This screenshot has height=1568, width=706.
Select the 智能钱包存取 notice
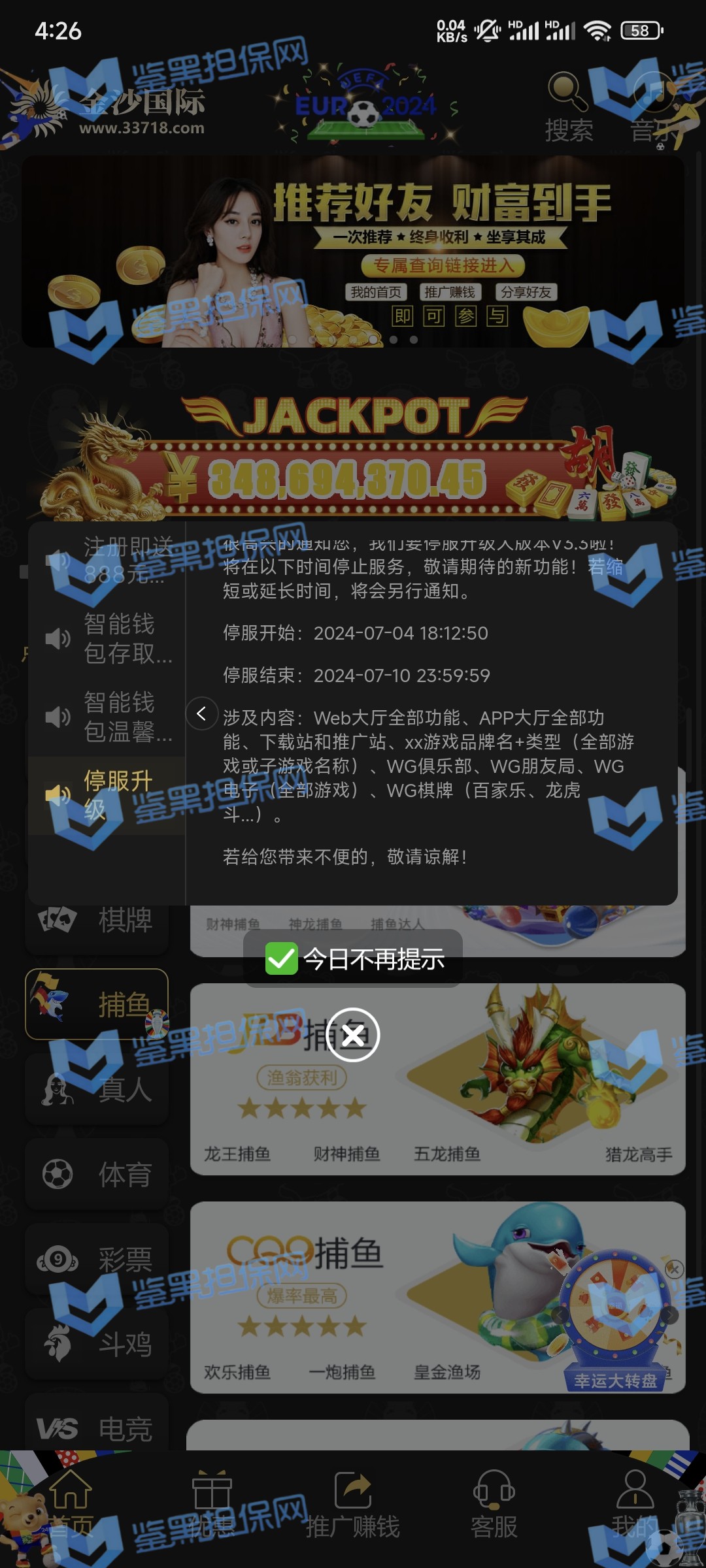108,638
